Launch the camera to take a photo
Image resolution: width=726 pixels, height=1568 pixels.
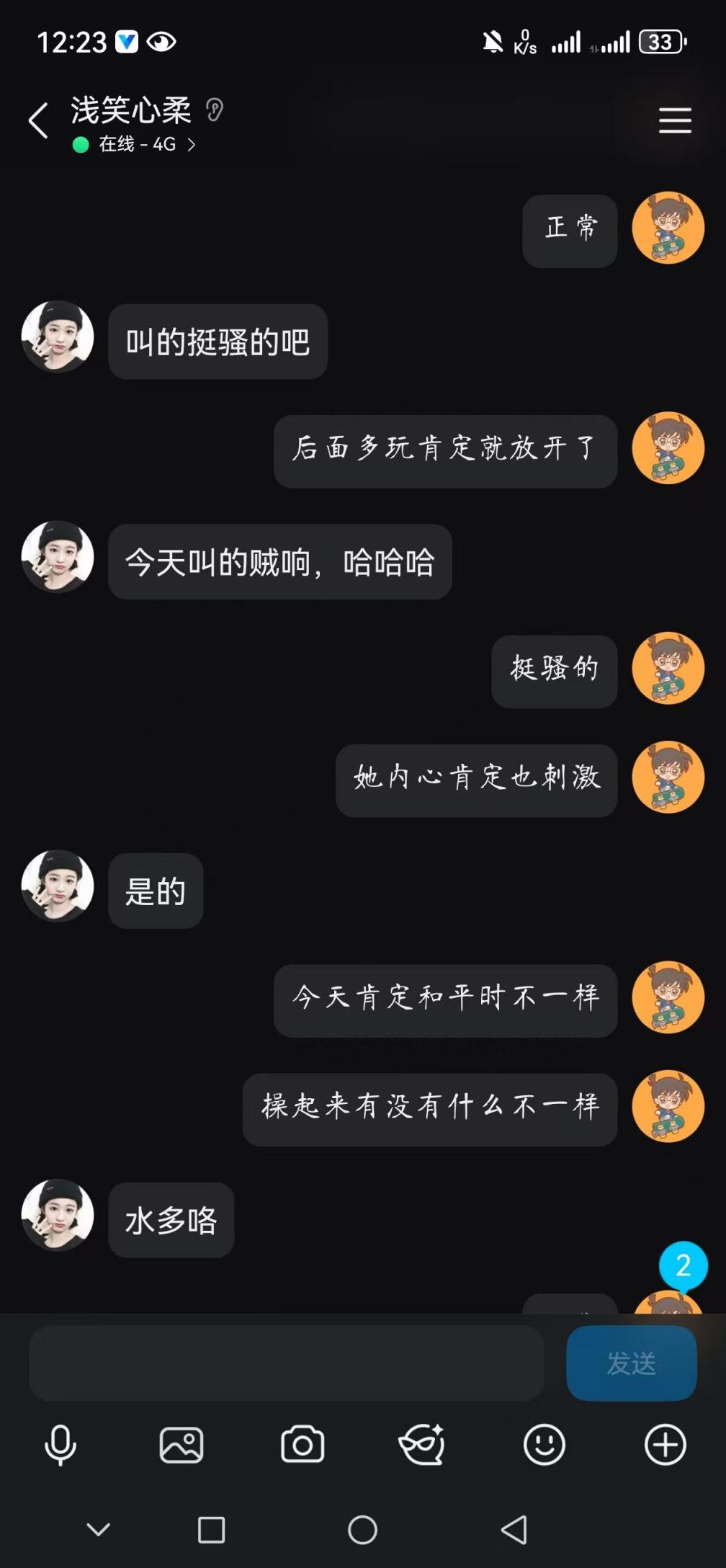302,1445
